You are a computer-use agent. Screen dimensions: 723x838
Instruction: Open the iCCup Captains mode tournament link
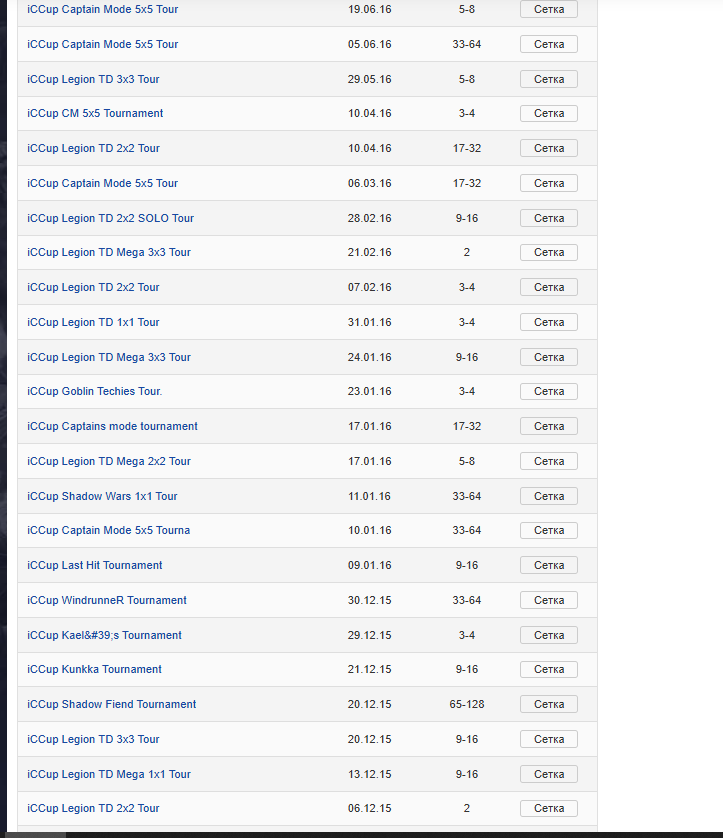tap(112, 426)
